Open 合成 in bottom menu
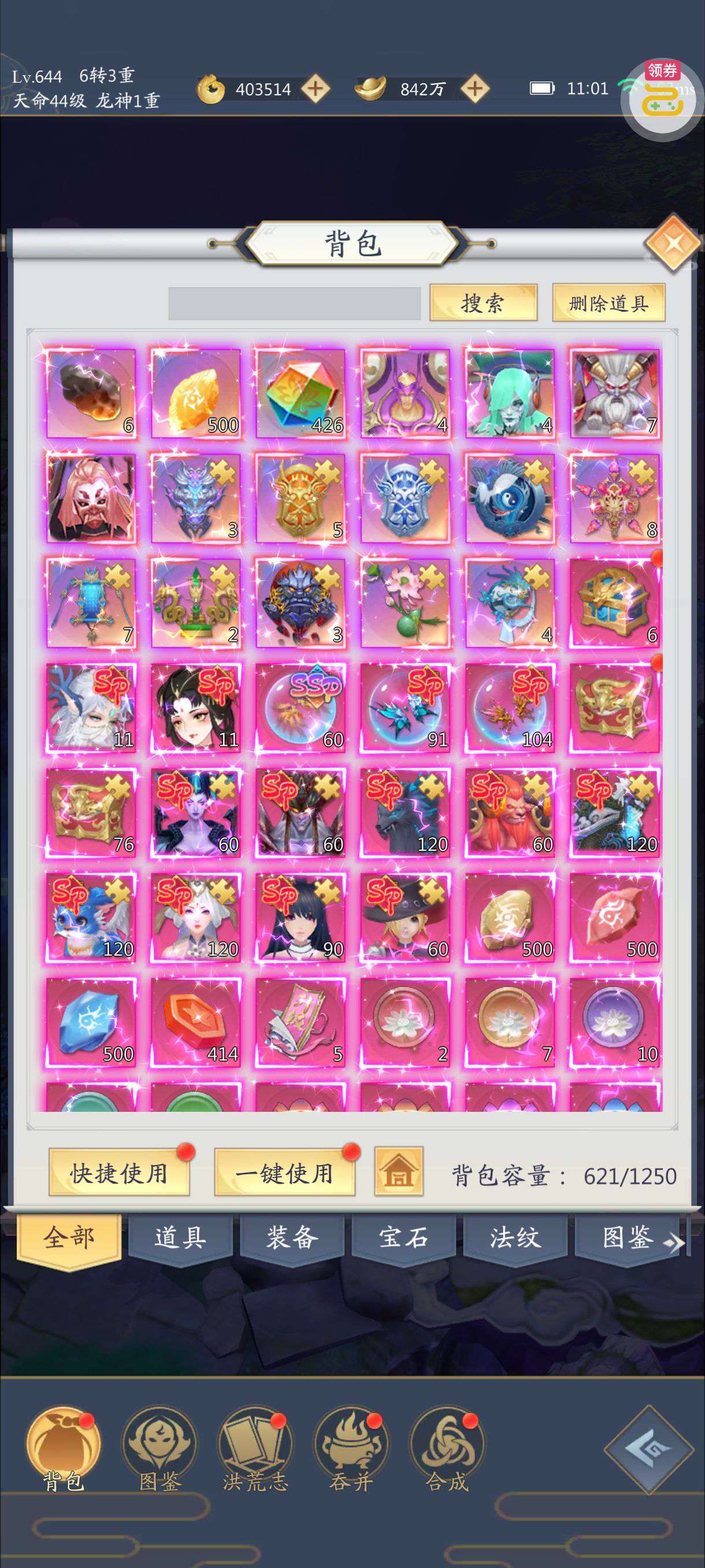 [447, 1448]
